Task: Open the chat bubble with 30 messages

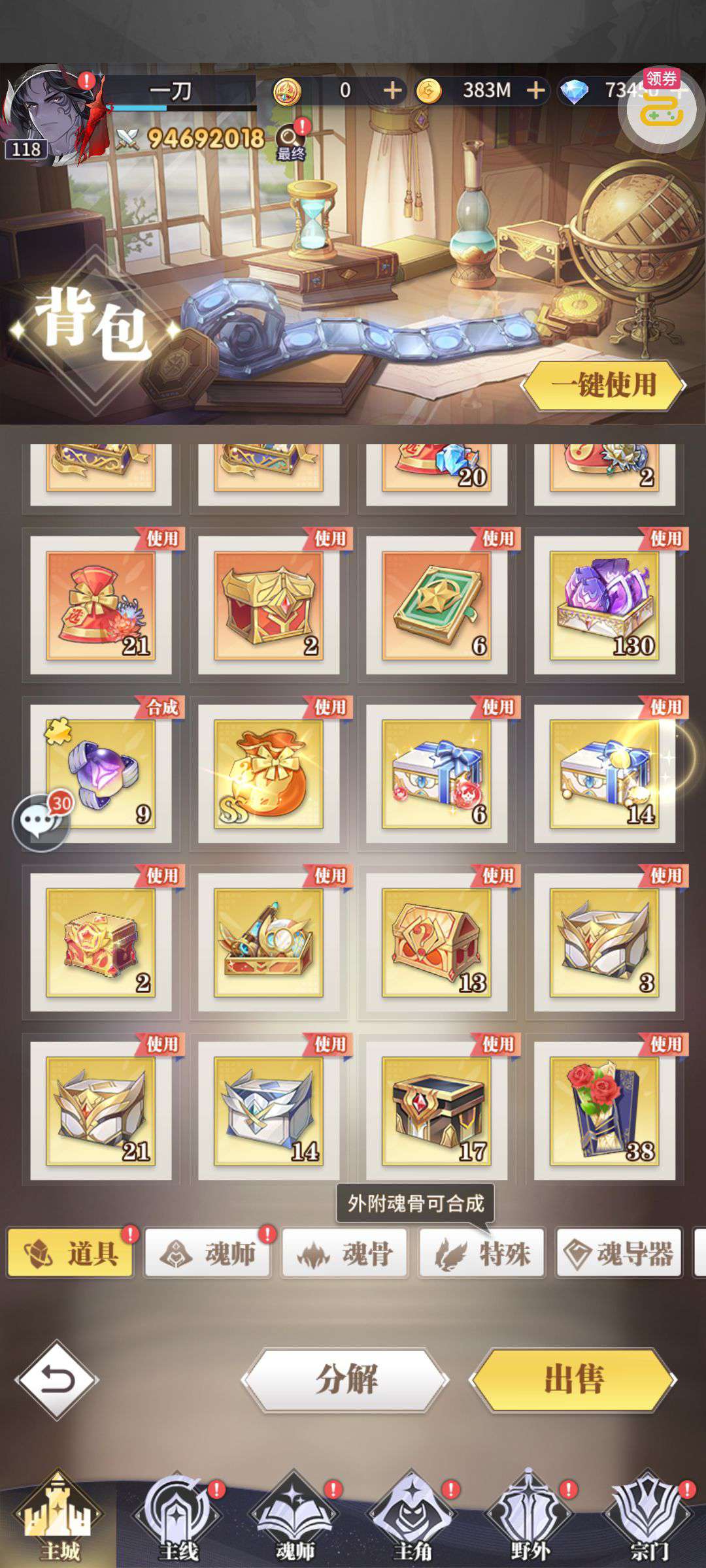Action: click(41, 821)
